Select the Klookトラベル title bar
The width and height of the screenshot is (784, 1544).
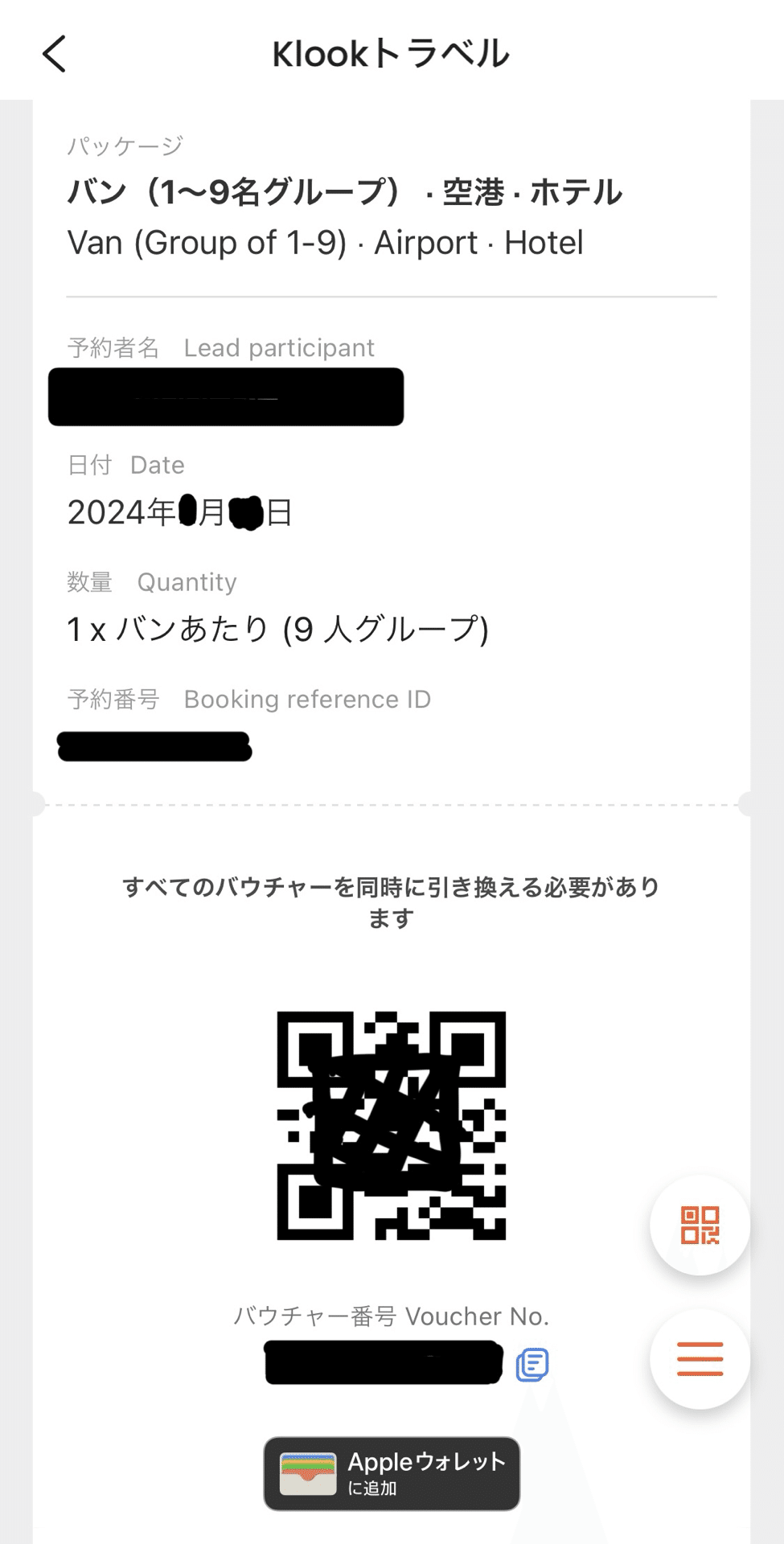[x=392, y=52]
